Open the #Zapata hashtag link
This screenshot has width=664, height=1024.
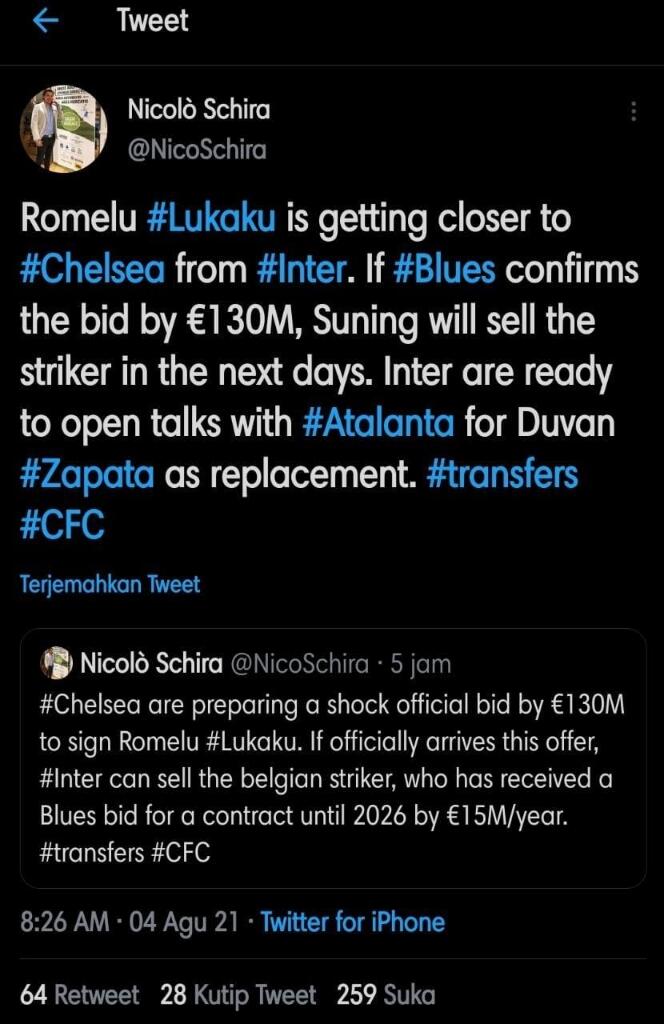click(x=87, y=473)
